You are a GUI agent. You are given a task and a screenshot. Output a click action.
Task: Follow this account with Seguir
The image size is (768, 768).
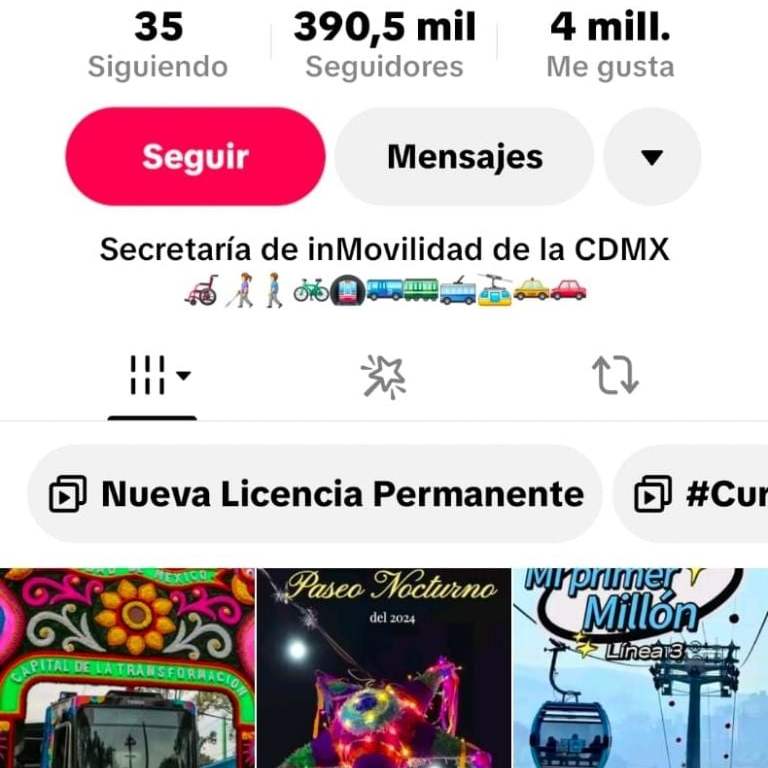coord(195,157)
